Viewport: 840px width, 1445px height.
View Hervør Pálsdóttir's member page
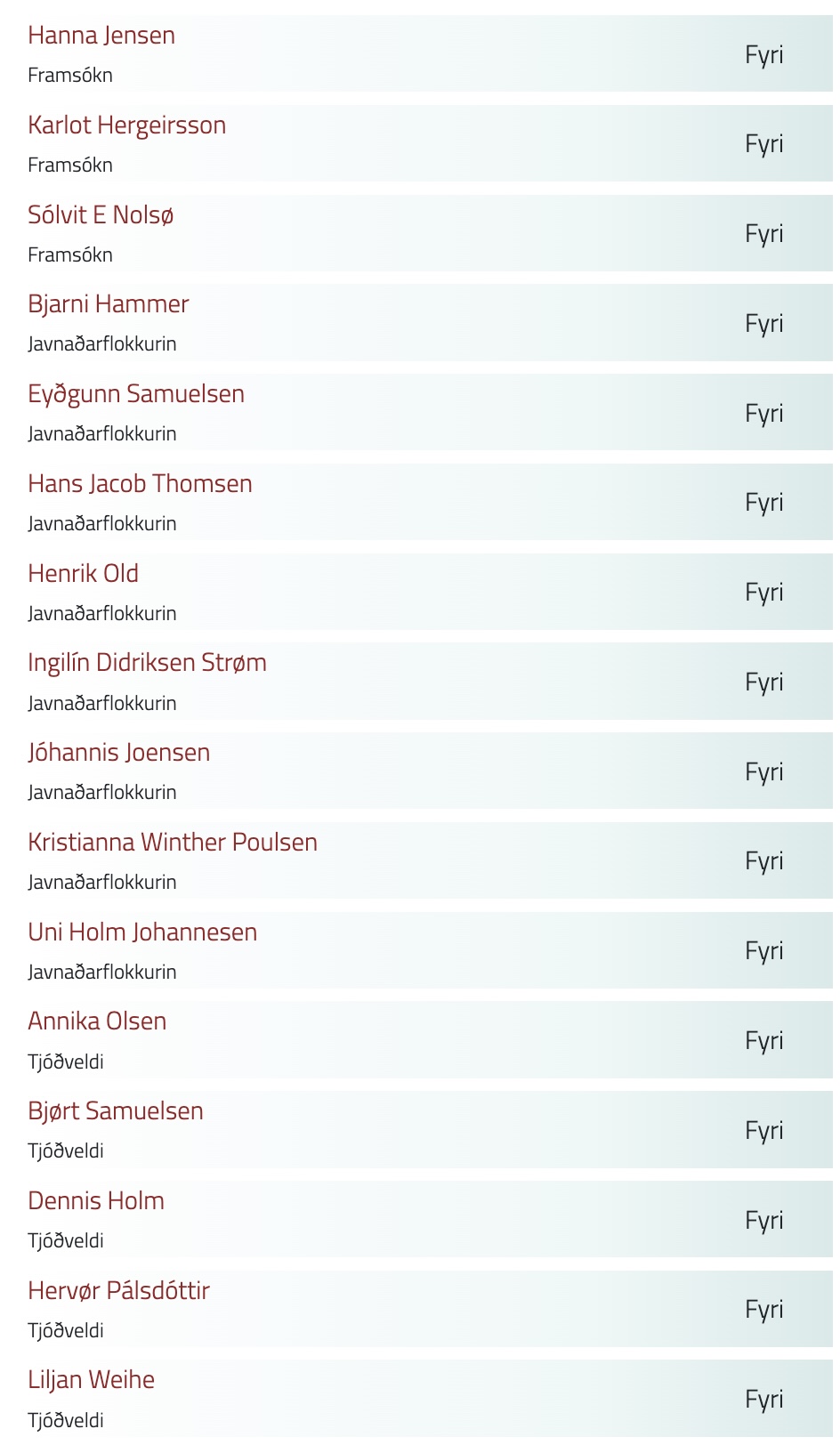coord(119,1291)
